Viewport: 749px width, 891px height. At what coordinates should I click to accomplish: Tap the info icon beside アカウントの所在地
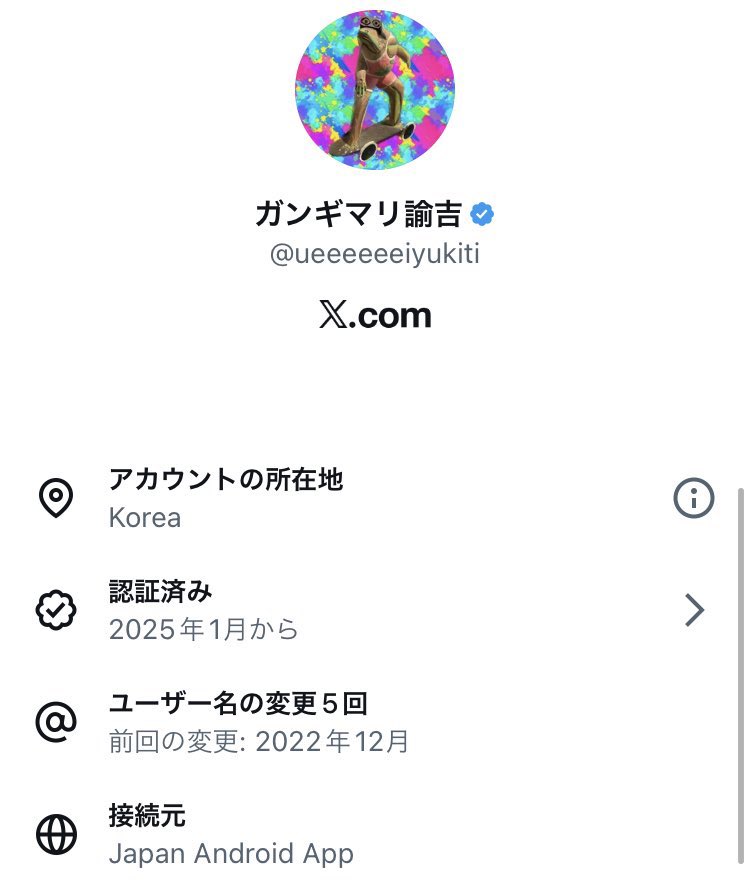point(693,498)
